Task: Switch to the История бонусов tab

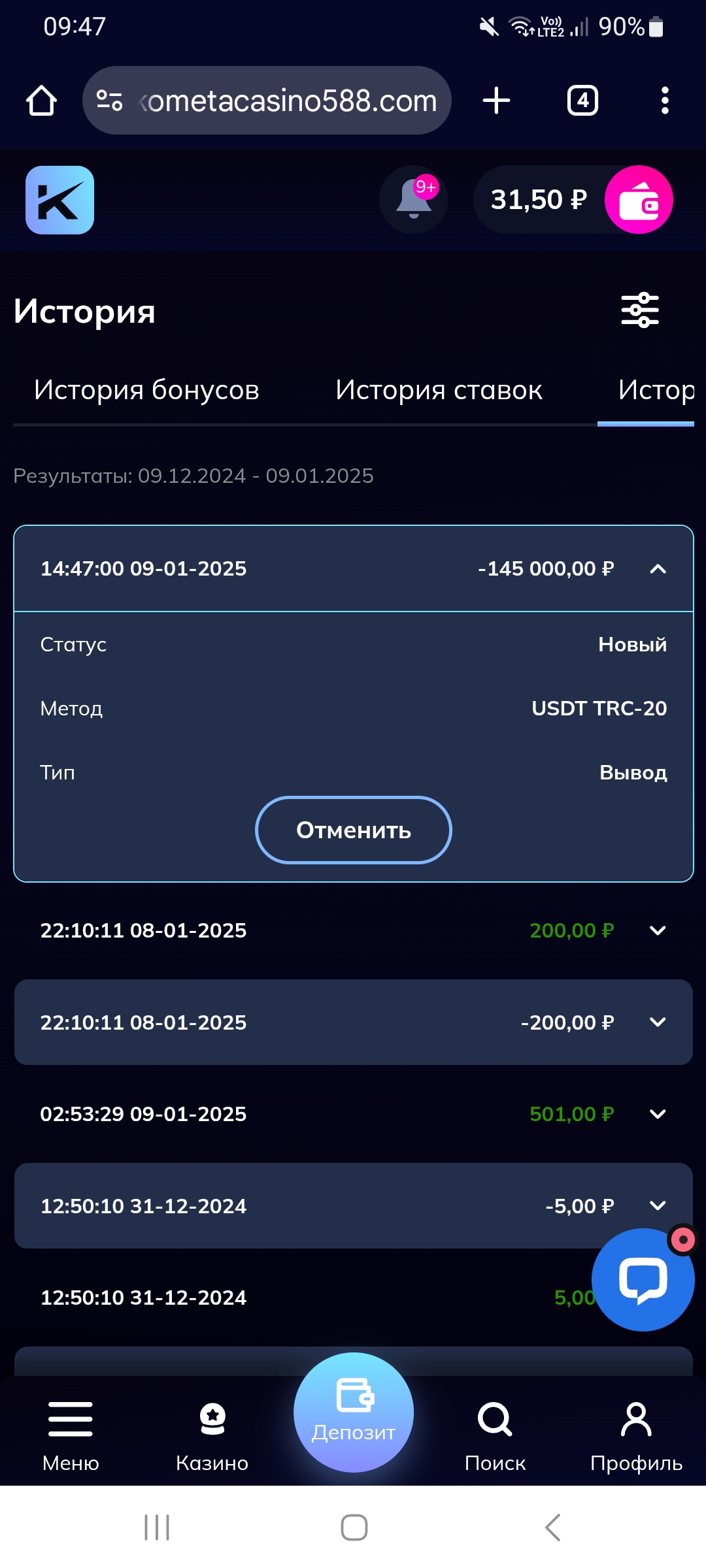Action: coord(146,390)
